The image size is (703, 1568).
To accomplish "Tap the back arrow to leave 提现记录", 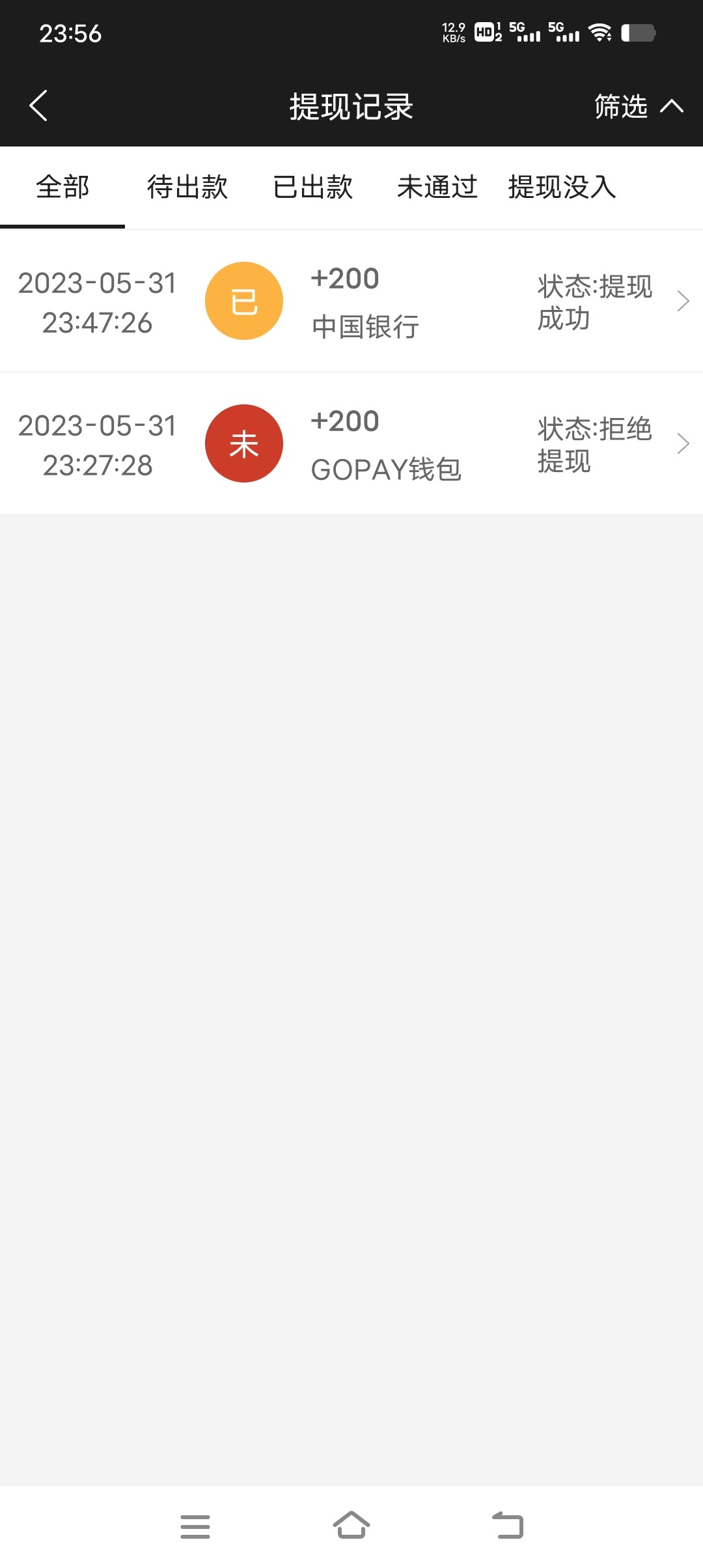I will click(x=38, y=106).
